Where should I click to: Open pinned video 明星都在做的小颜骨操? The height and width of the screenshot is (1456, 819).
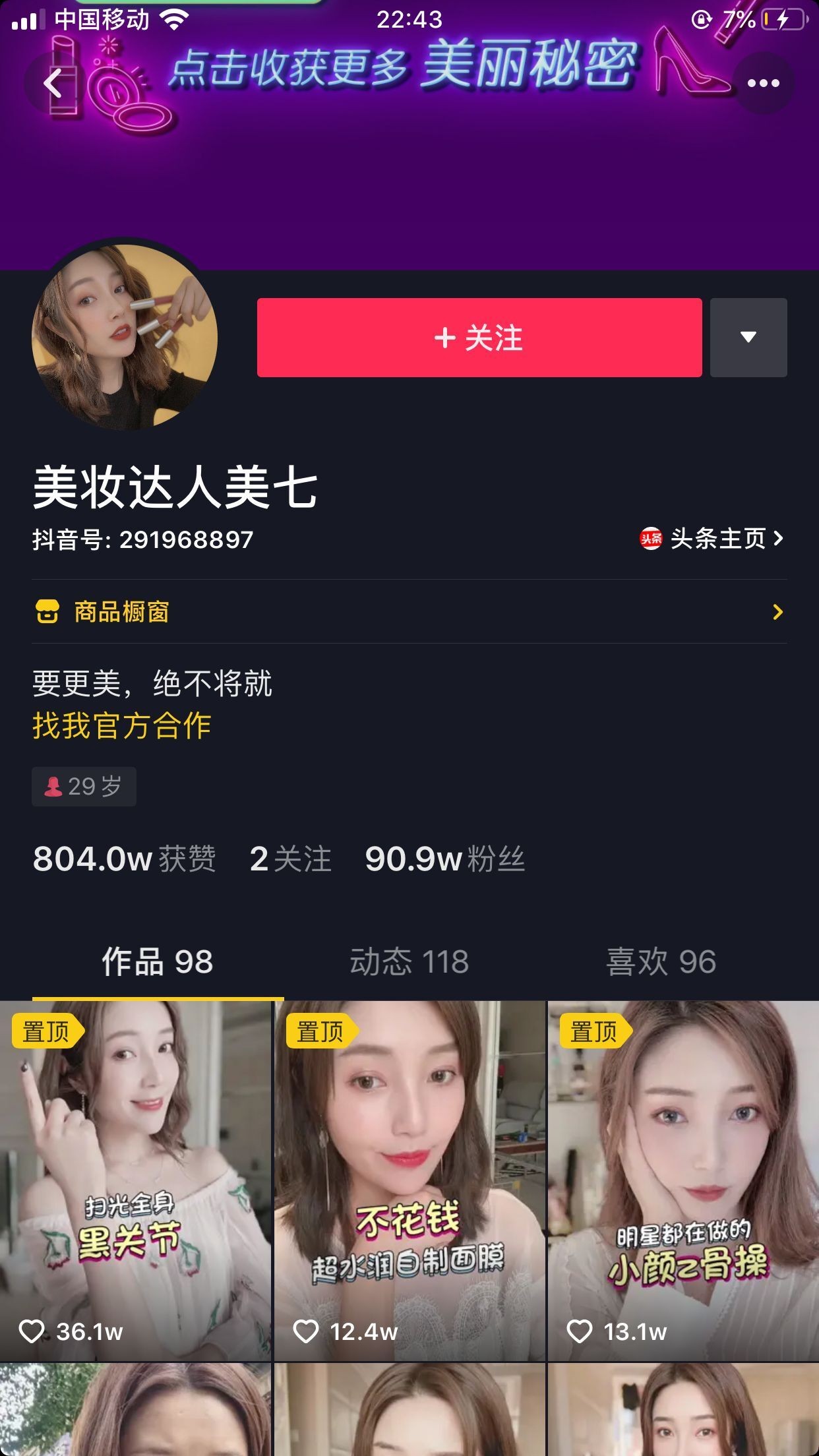[683, 1180]
